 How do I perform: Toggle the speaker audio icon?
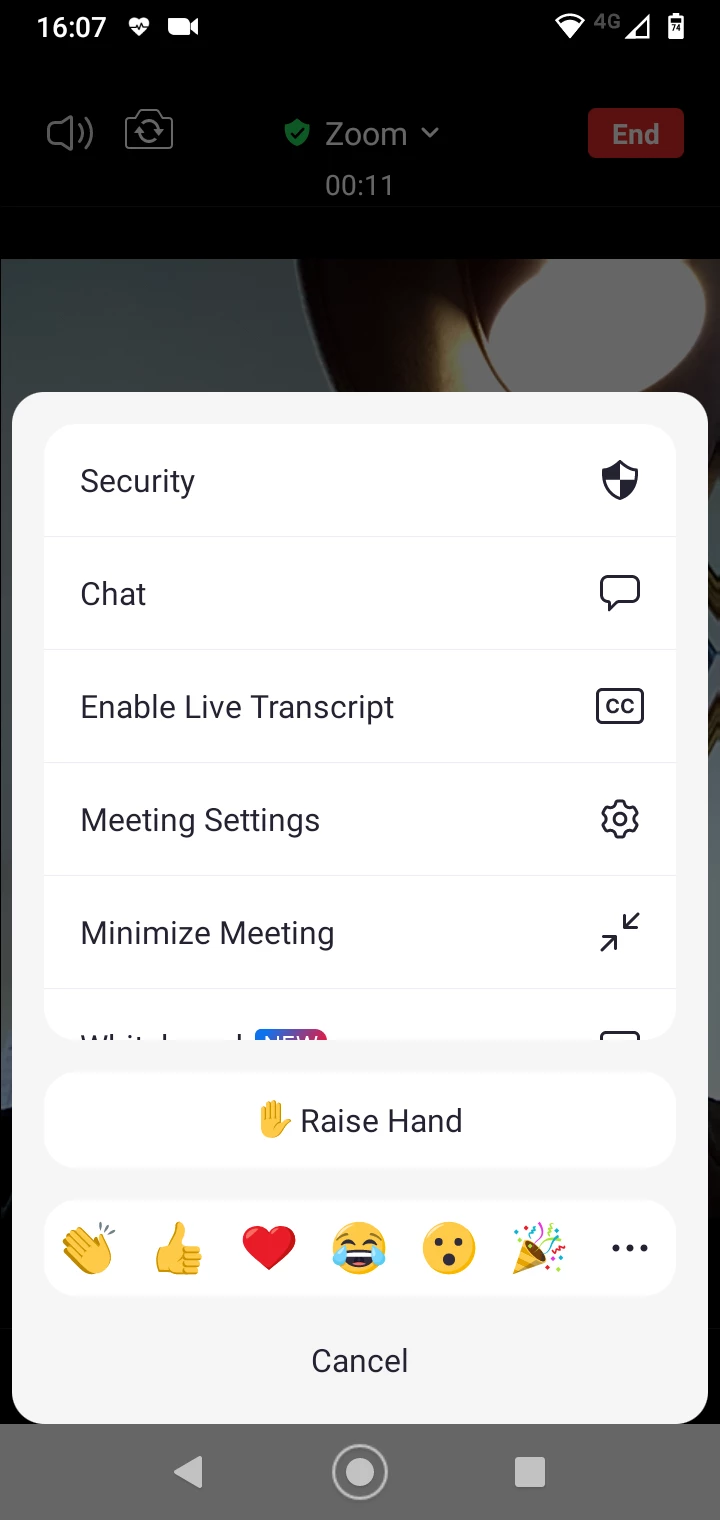pos(70,133)
